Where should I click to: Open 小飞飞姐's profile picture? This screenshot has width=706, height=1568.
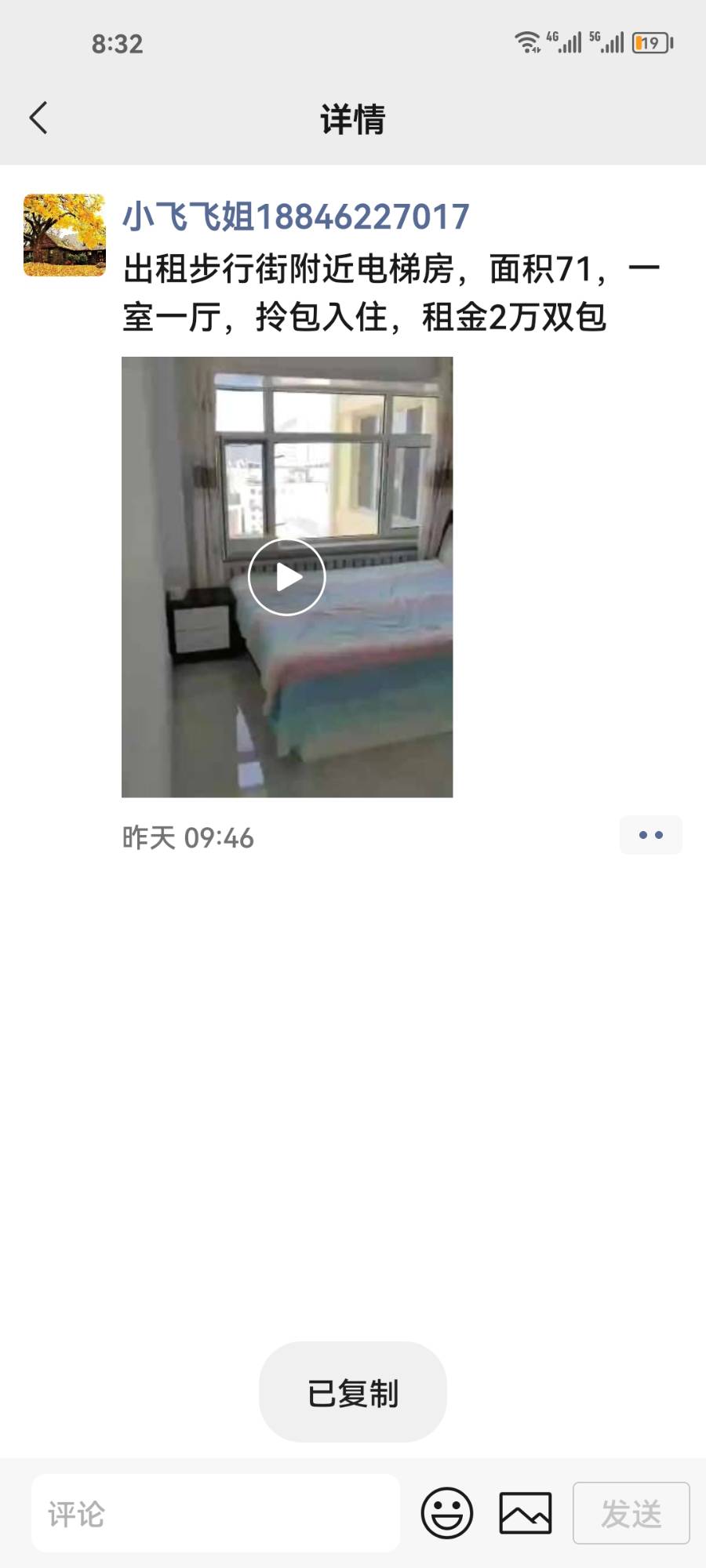[64, 235]
